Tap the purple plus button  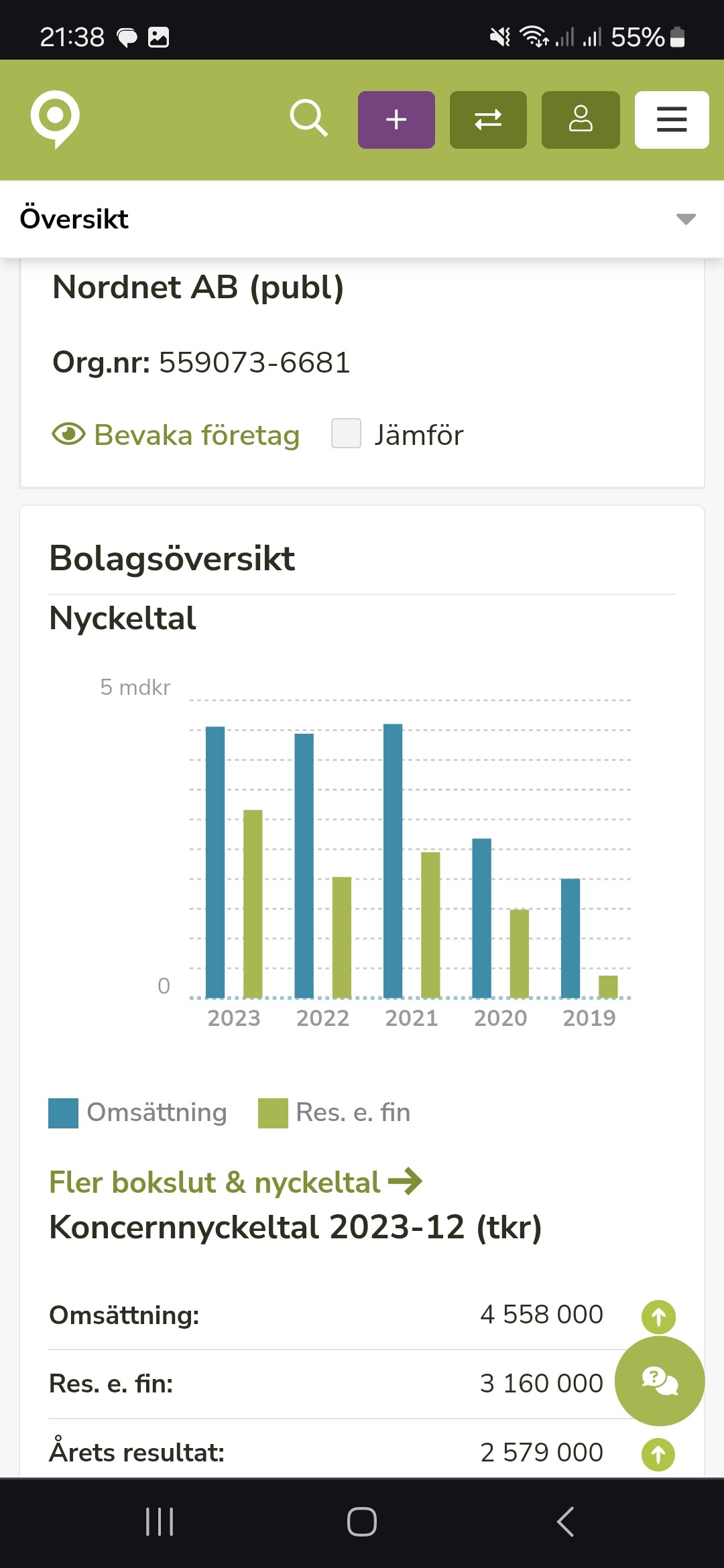396,120
